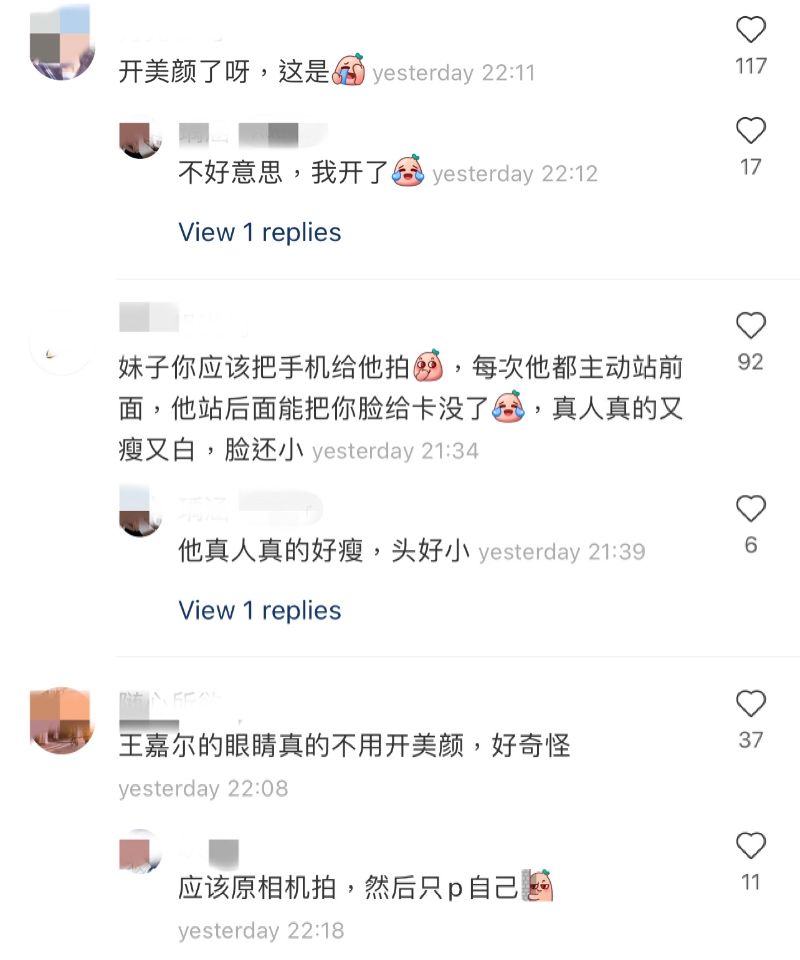Screen dimensions: 800x960
Task: Open the avatar beside "王嘉尔的眼睛" comment
Action: coord(62,720)
